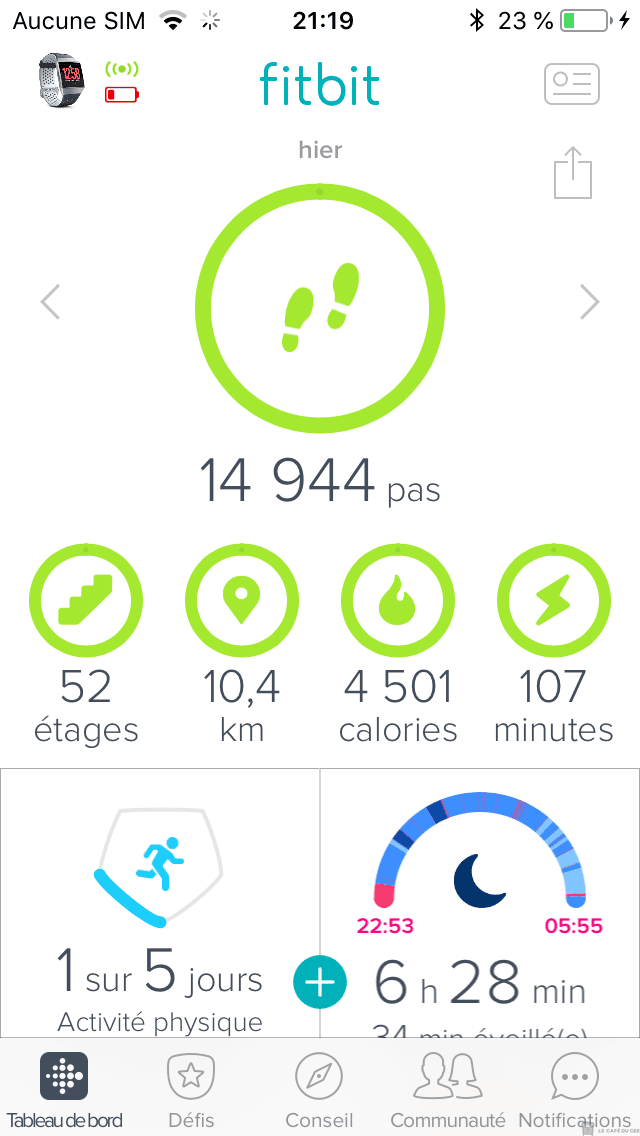Share yesterday's stats
Screen dimensions: 640x1136
[x=573, y=172]
